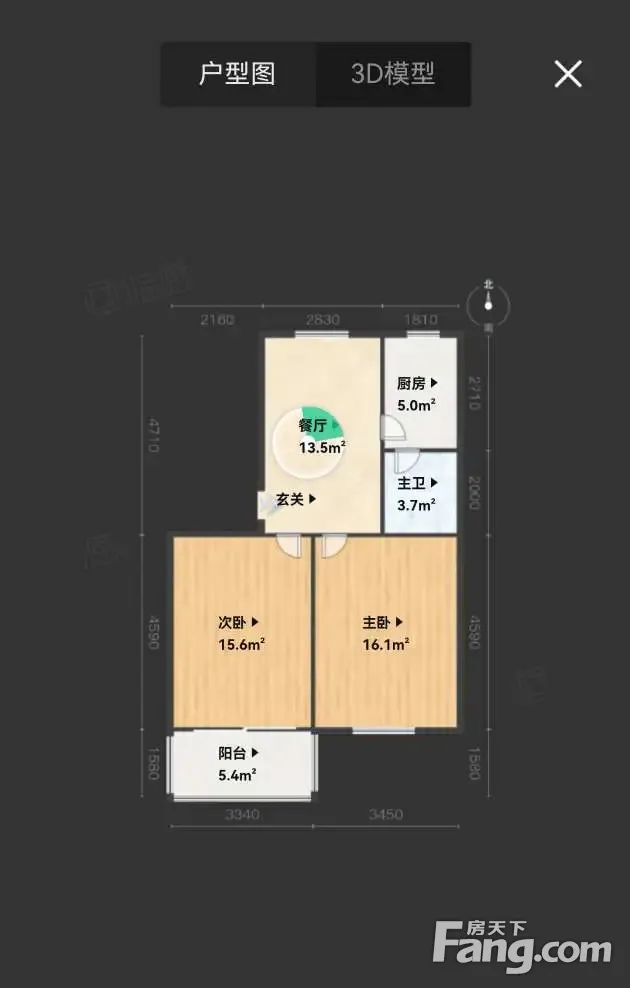Screen dimensions: 630x988
Task: Select the 餐厅 room label
Action: tap(319, 425)
